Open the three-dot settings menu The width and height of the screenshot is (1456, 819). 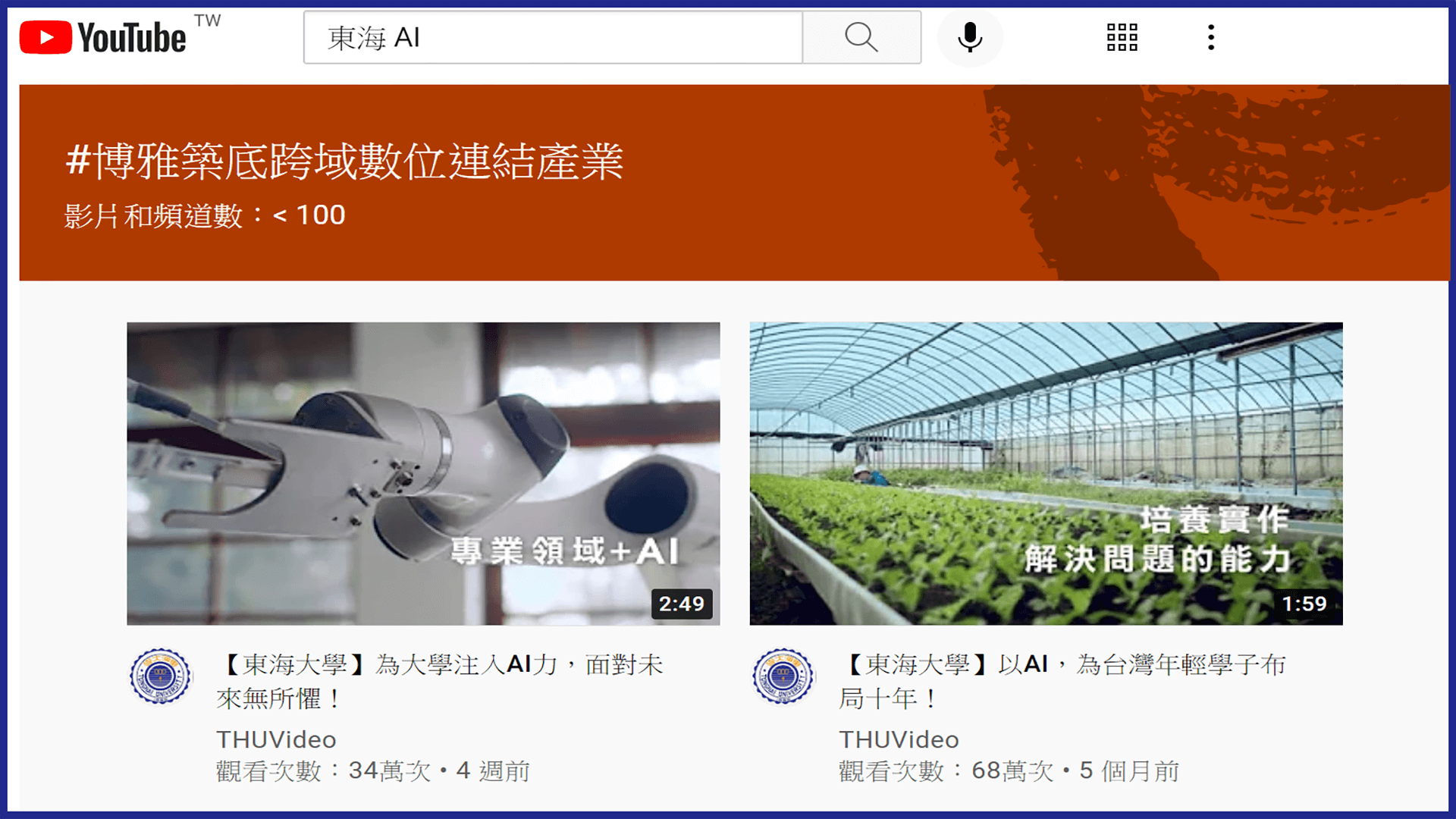[1211, 37]
